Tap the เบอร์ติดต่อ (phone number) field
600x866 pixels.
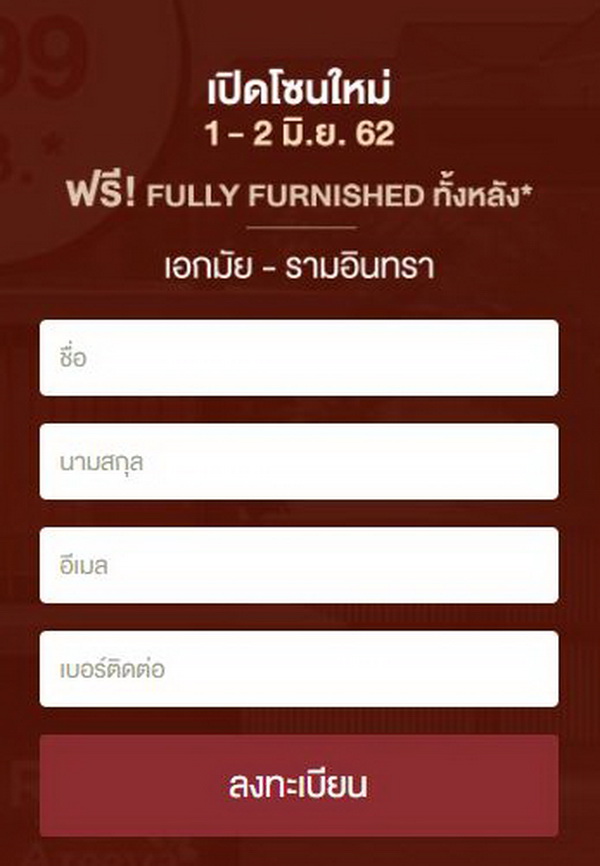pyautogui.click(x=298, y=669)
